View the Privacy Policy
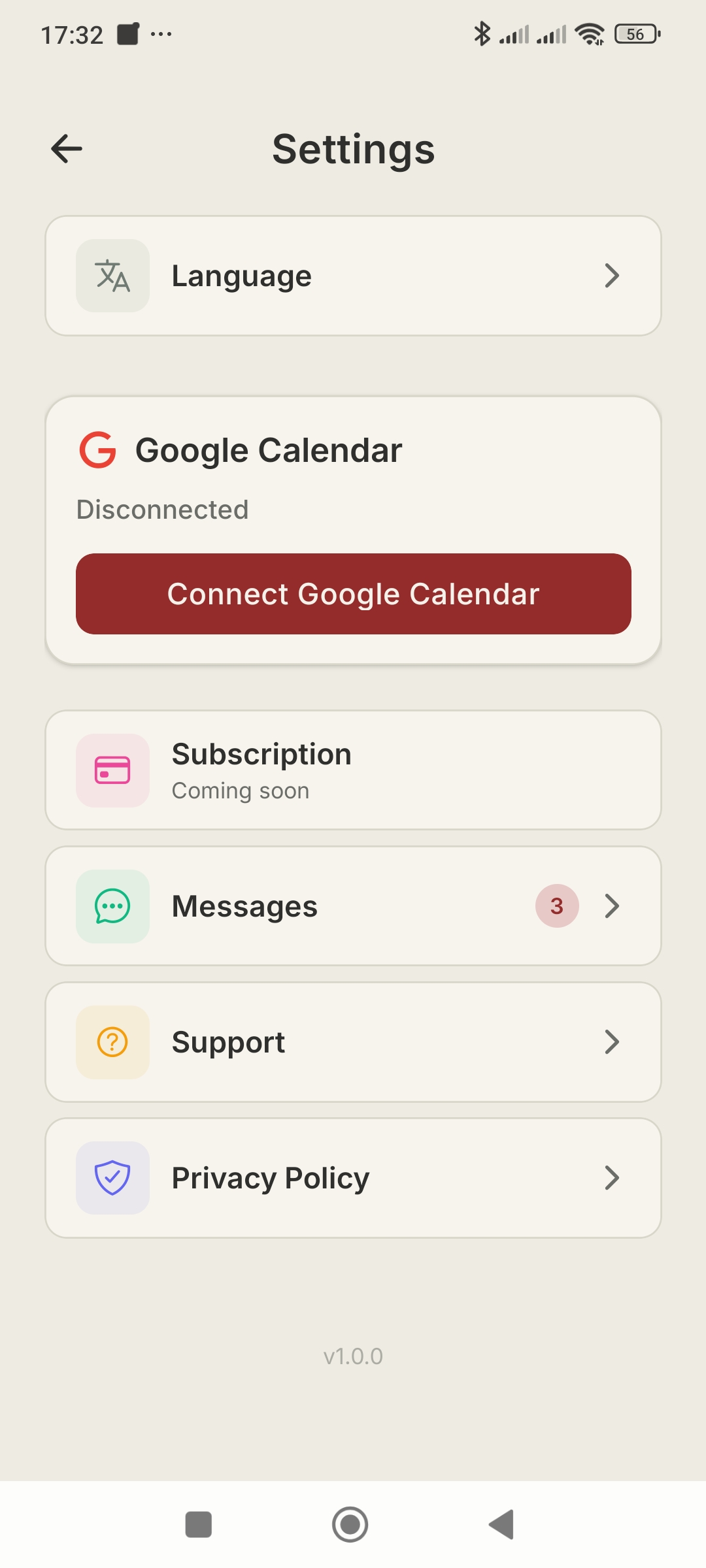 tap(353, 1178)
